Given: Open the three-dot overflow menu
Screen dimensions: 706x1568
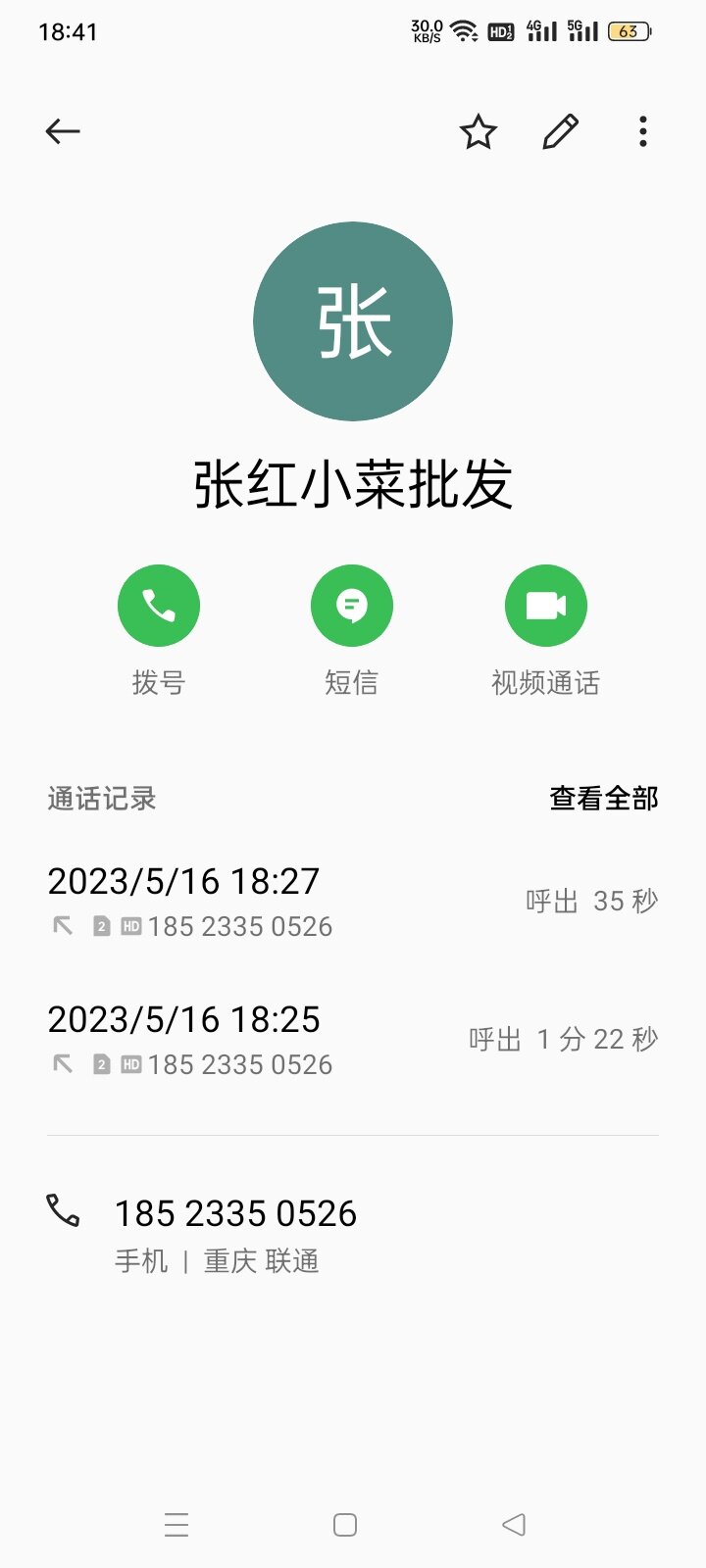Looking at the screenshot, I should point(643,131).
